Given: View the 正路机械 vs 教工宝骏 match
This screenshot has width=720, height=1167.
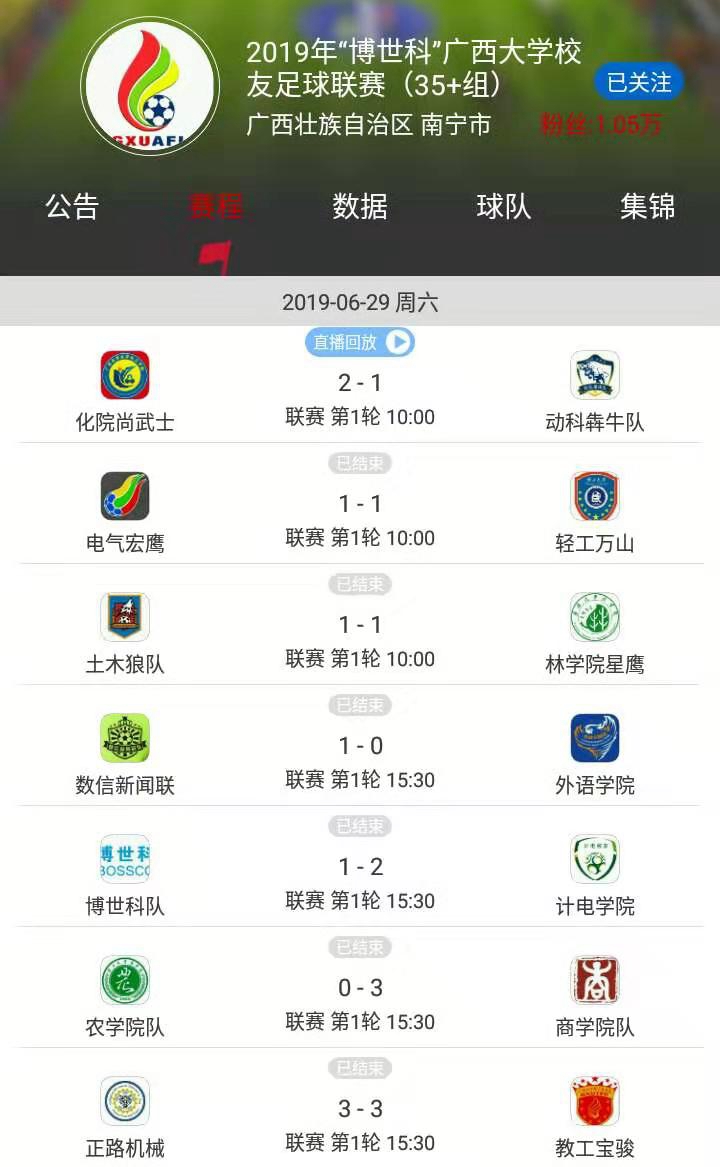Looking at the screenshot, I should point(360,1122).
